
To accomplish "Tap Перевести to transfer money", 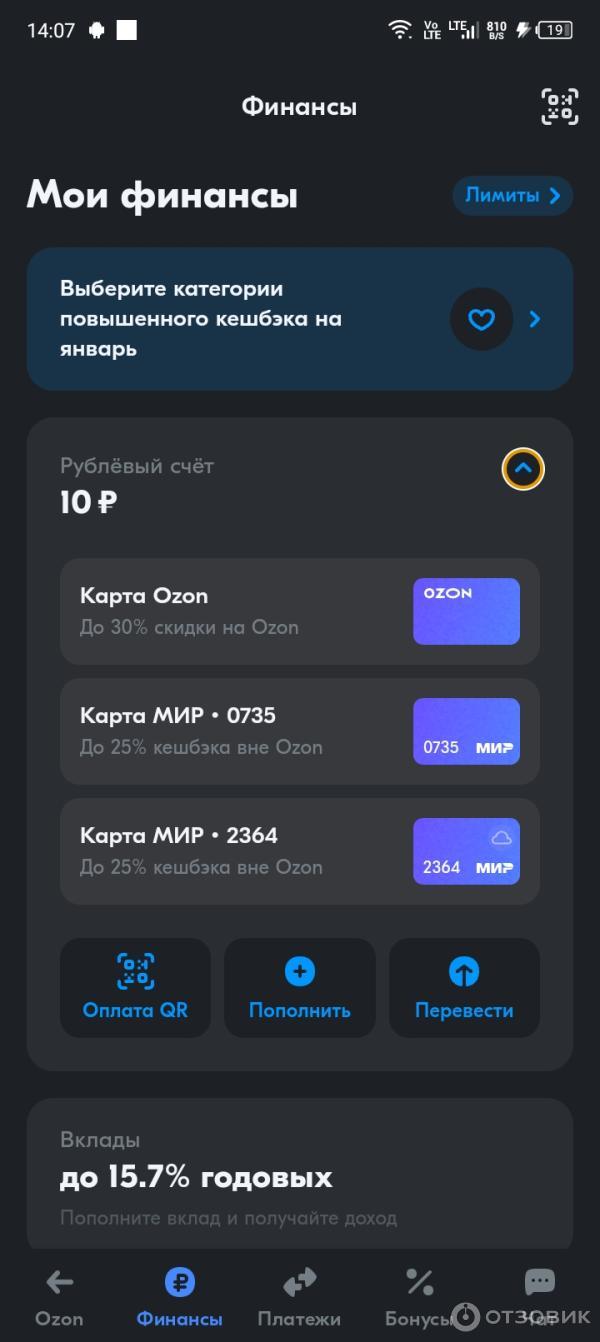I will (464, 987).
